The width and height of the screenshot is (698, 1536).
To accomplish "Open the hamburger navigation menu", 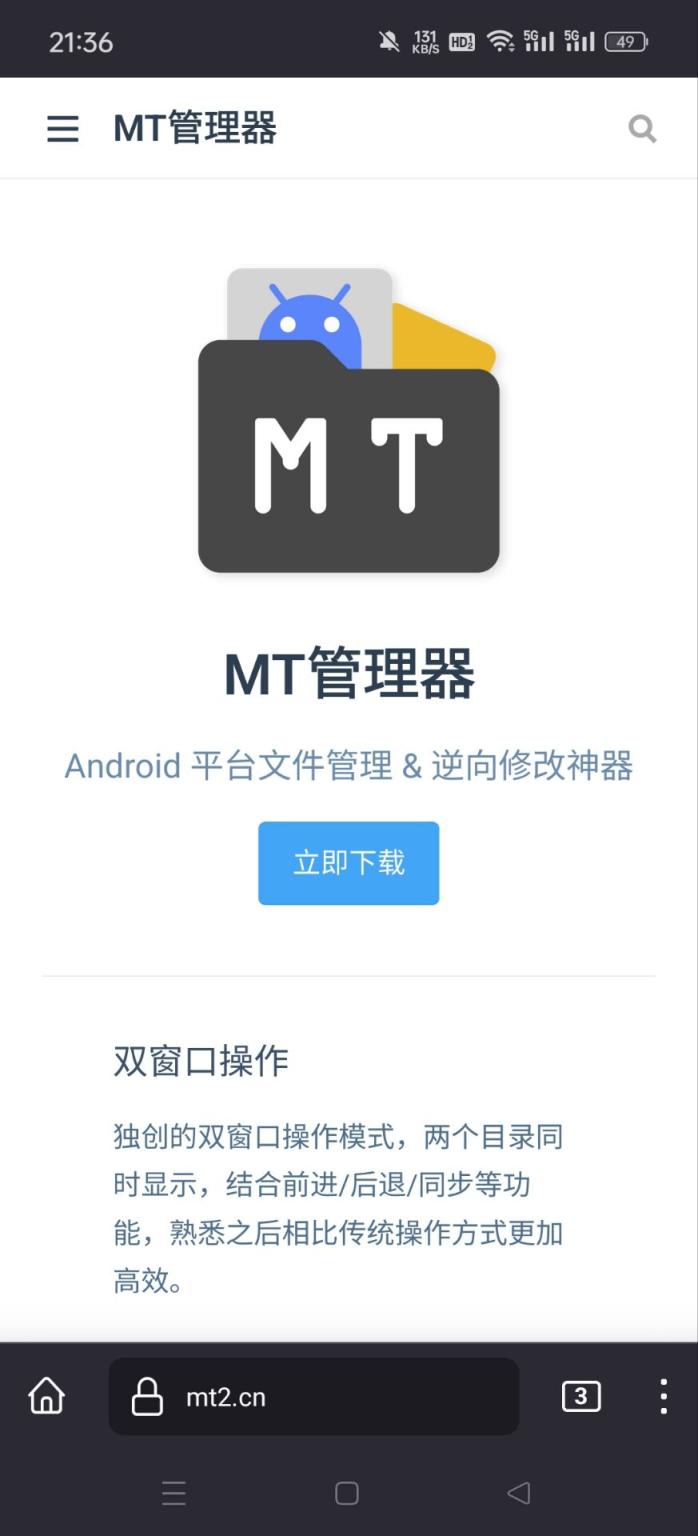I will point(62,128).
